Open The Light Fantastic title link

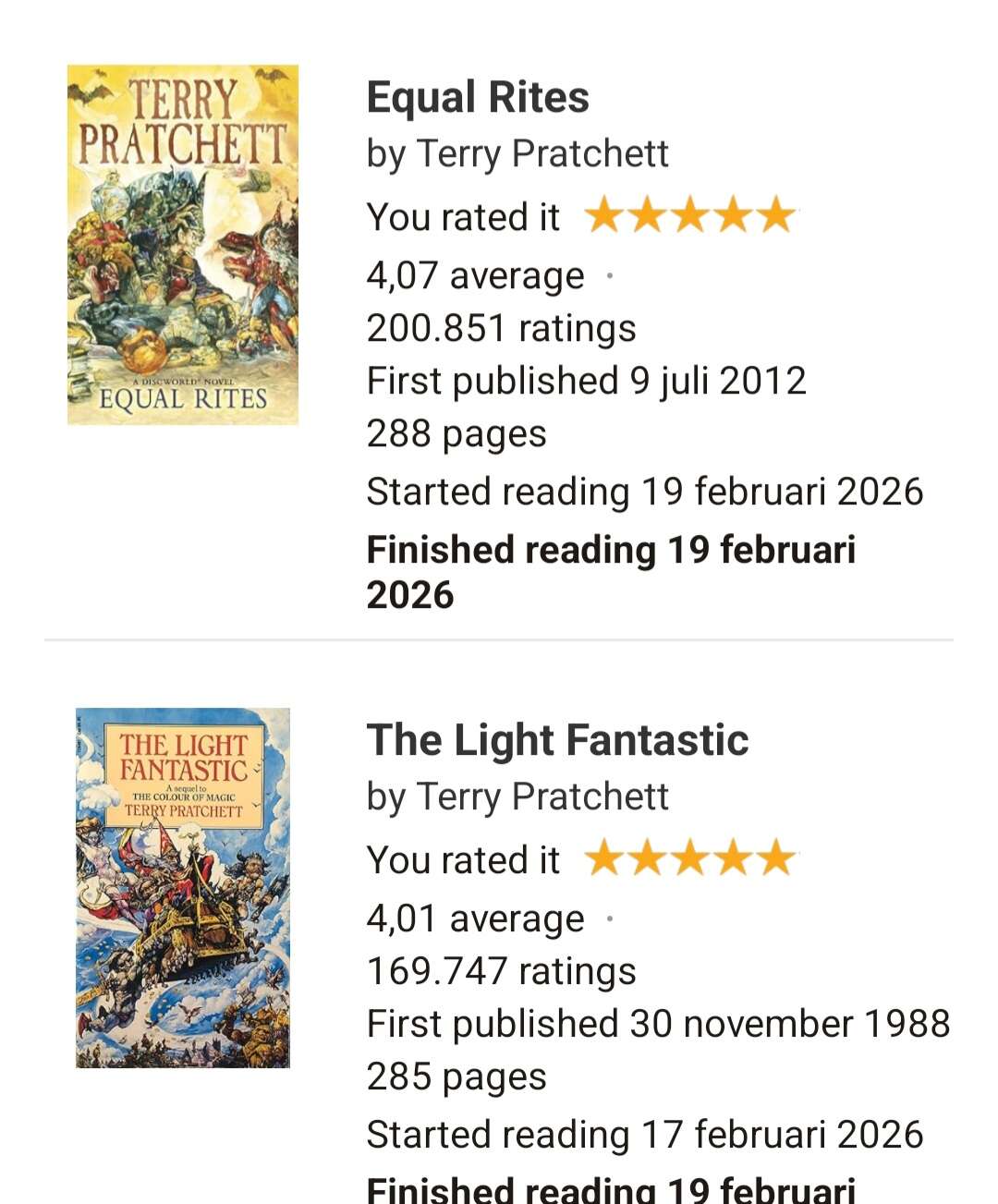pyautogui.click(x=556, y=740)
